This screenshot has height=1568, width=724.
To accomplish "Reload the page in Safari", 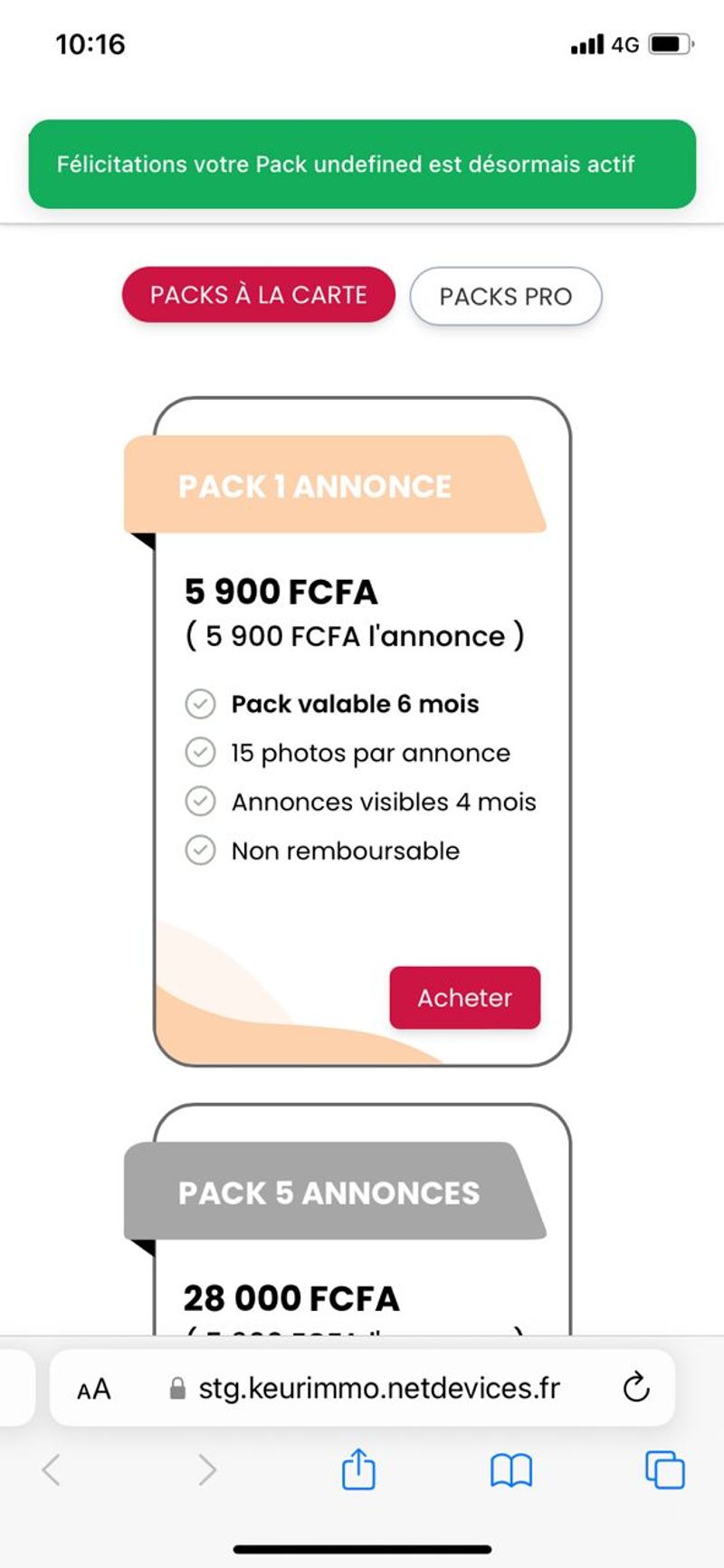I will 636,1387.
